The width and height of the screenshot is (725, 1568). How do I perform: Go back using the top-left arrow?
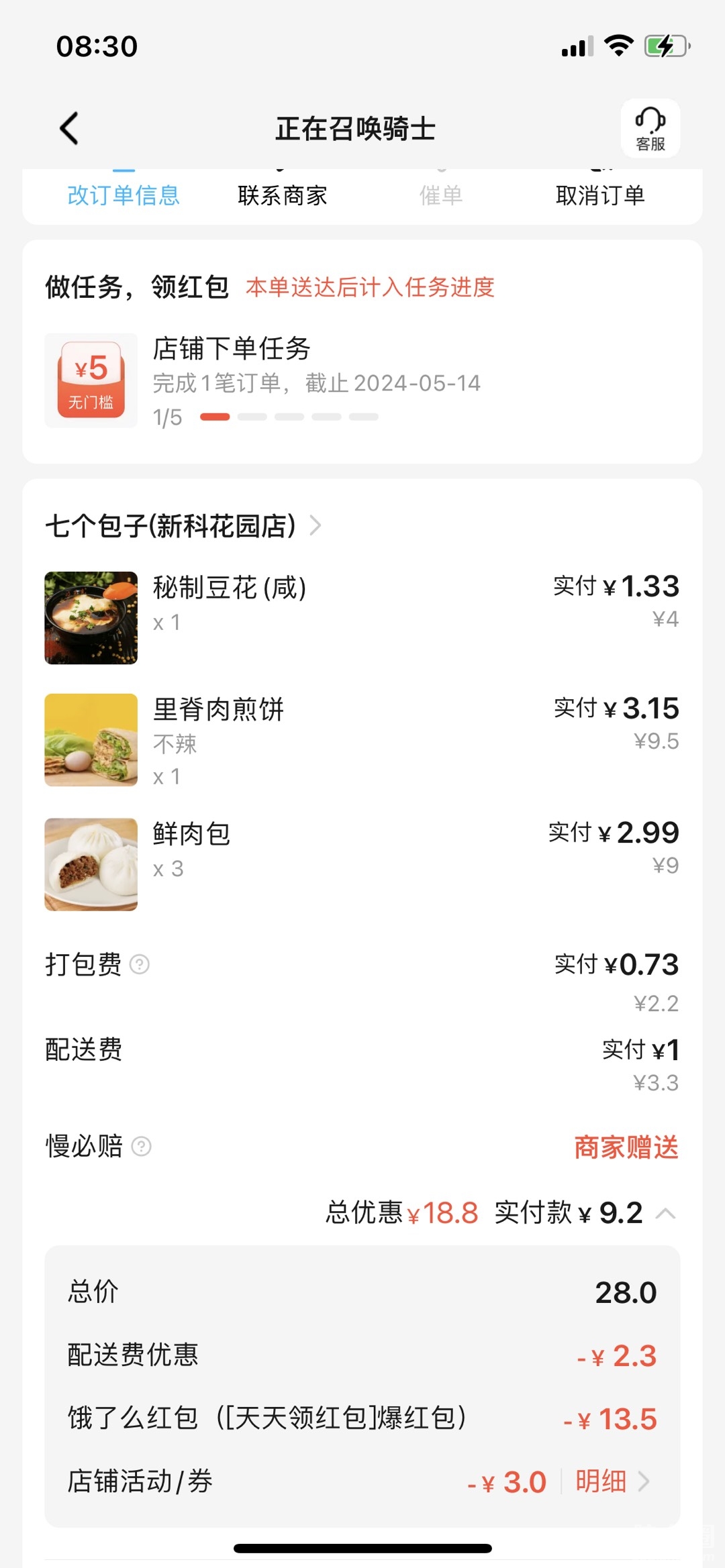69,128
